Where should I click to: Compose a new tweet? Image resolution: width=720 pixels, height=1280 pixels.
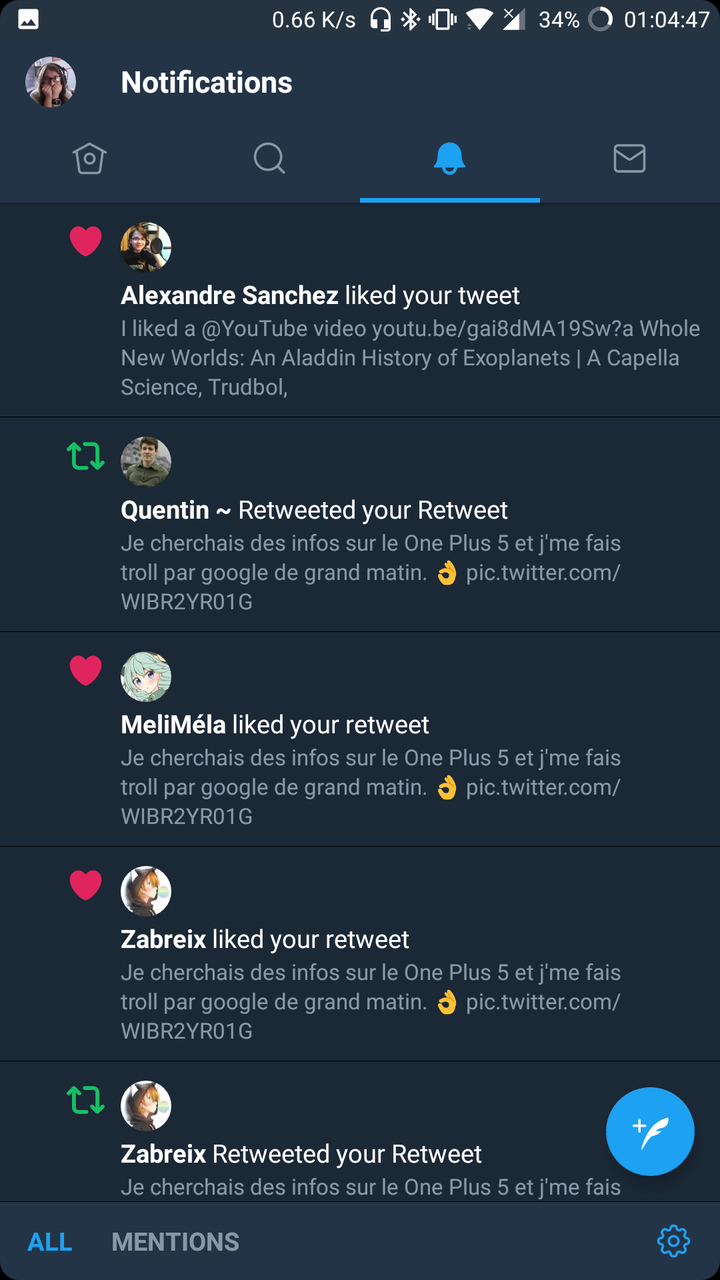pos(650,1131)
